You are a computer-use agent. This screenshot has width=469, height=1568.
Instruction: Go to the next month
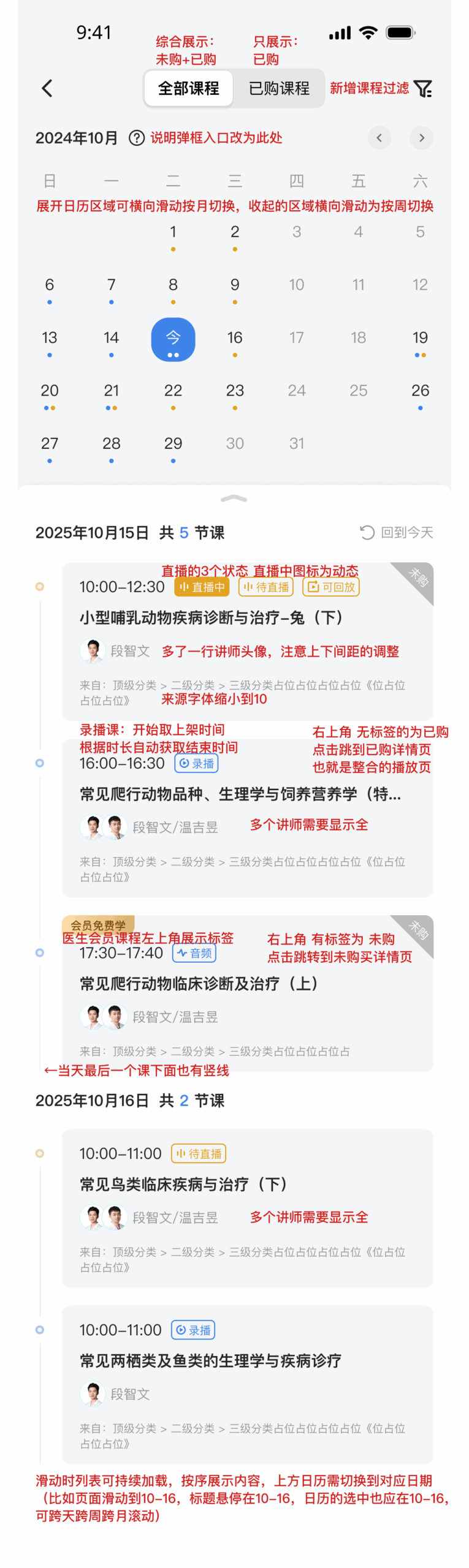tap(421, 138)
